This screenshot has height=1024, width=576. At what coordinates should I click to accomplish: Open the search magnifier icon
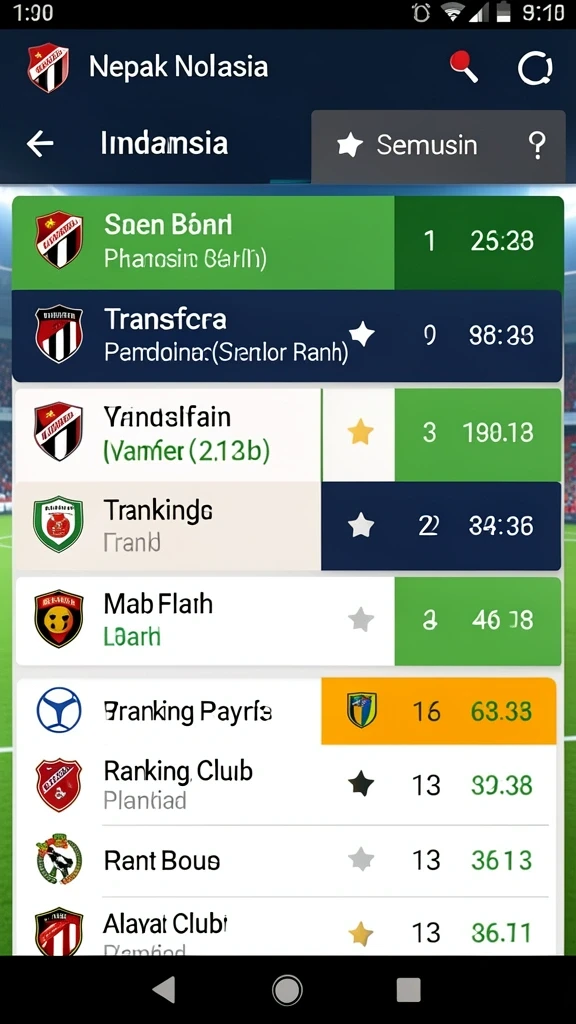coord(464,67)
